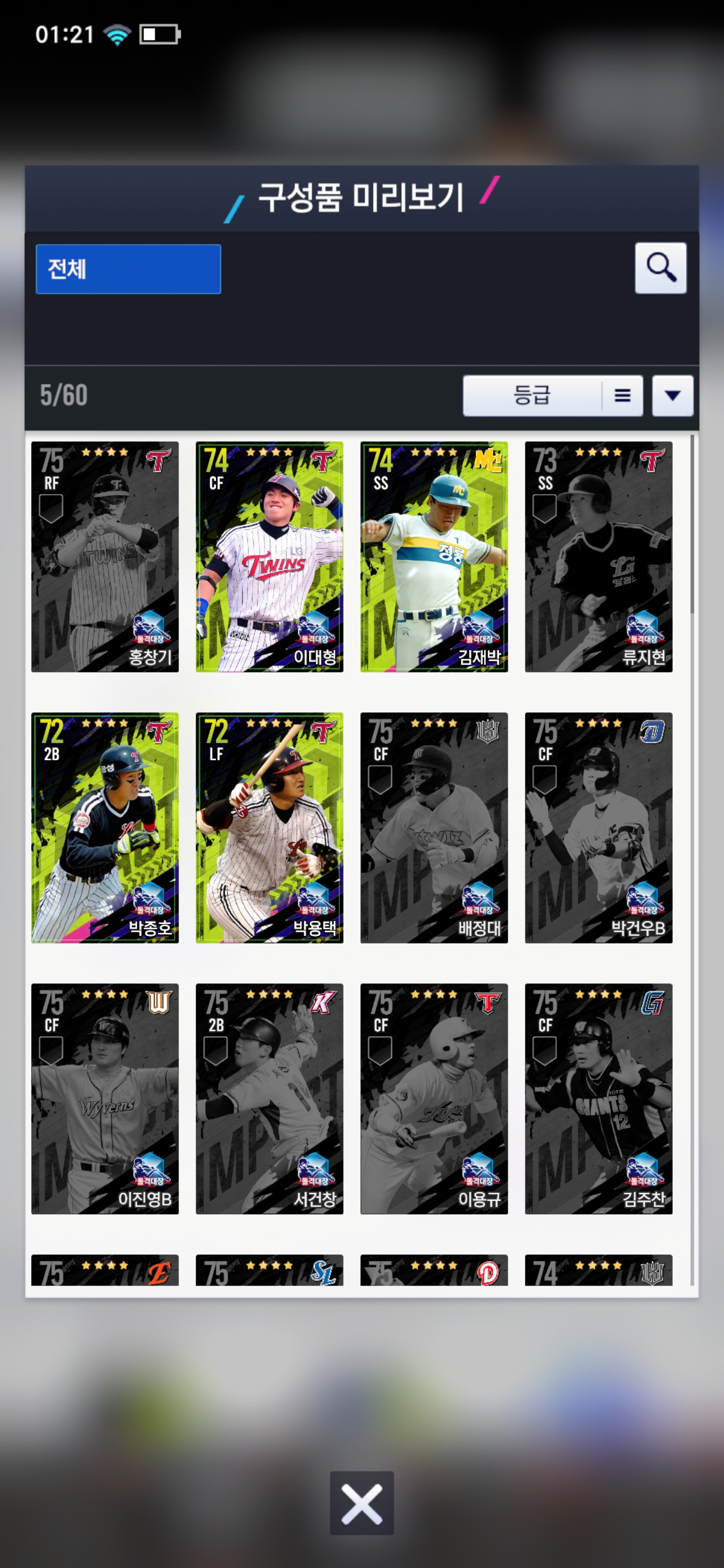The width and height of the screenshot is (724, 1568).
Task: Close the 구성품 미리보기 popup
Action: 361,1503
